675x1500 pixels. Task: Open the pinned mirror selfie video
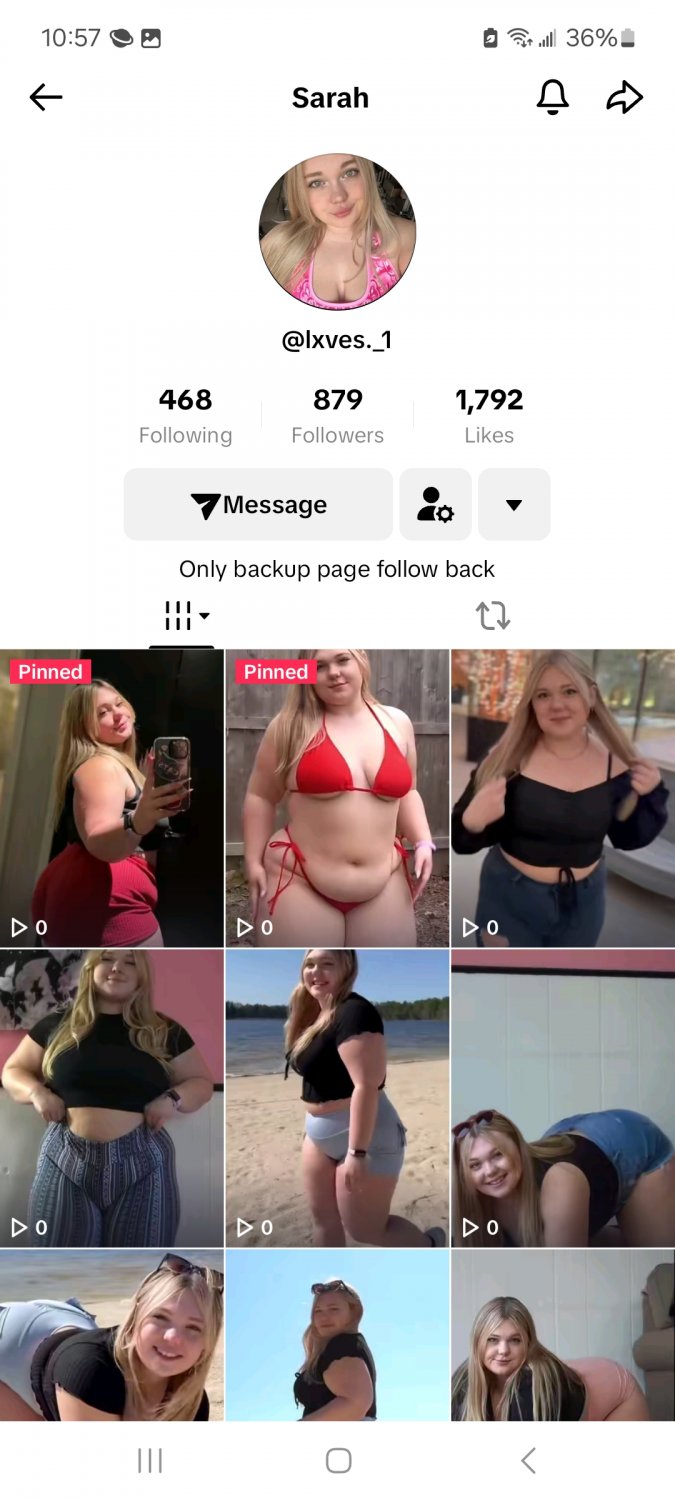tap(112, 798)
